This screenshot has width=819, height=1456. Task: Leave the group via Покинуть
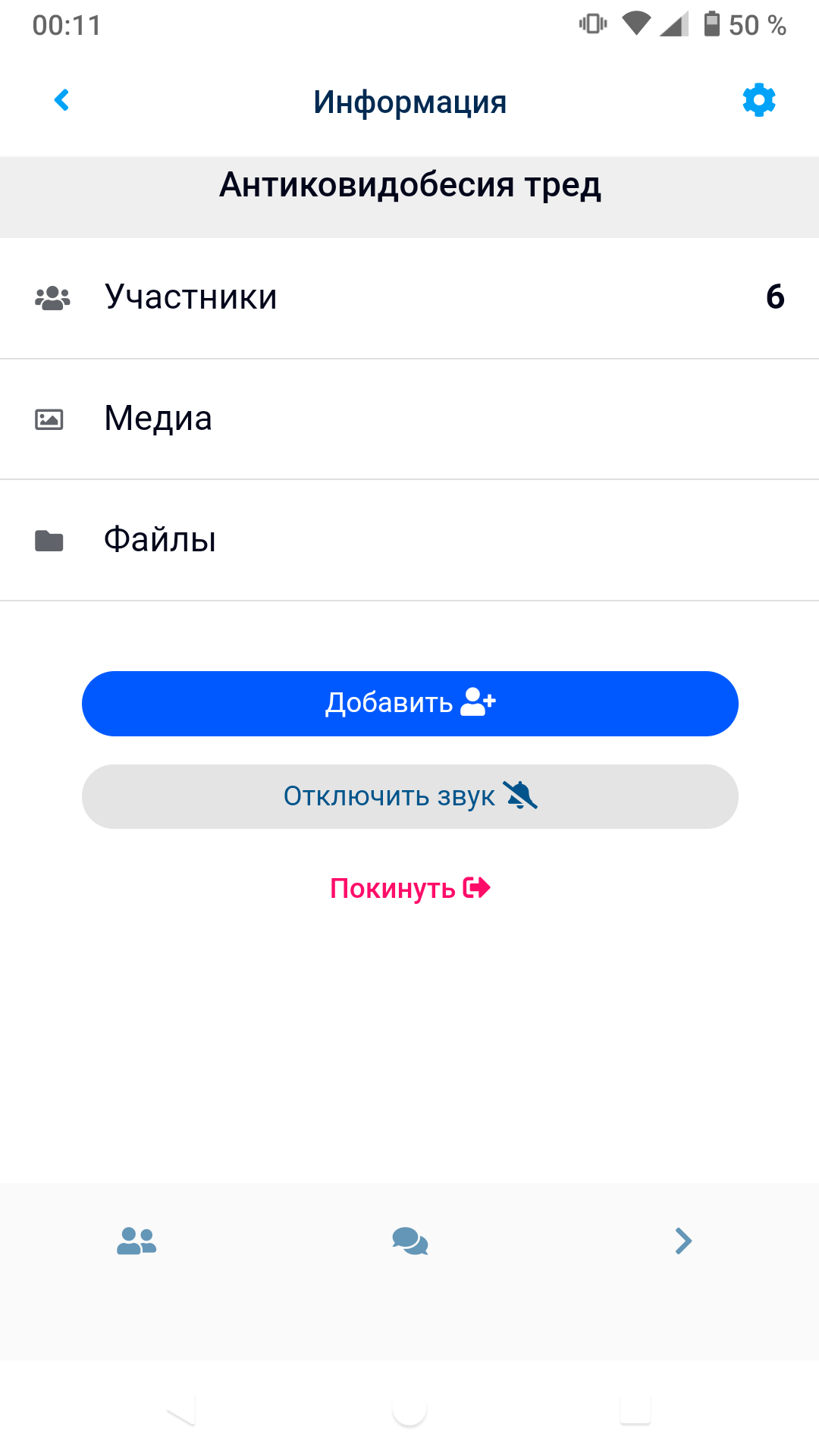410,888
